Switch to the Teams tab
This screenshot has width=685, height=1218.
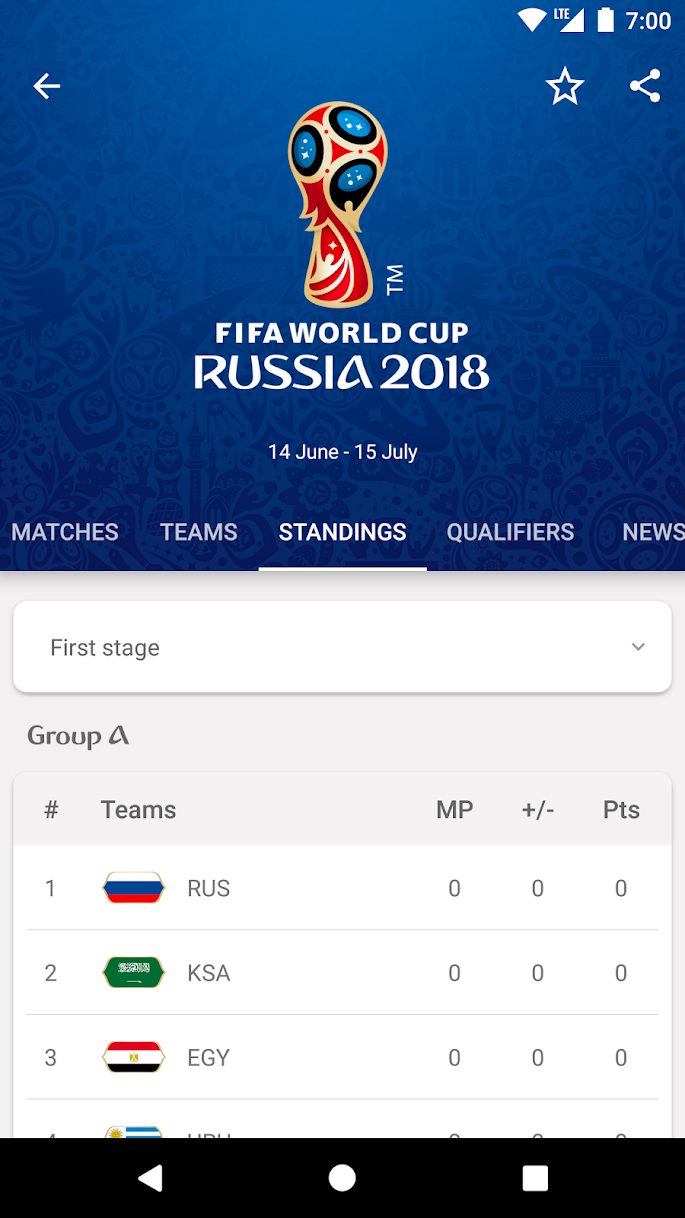[x=199, y=532]
